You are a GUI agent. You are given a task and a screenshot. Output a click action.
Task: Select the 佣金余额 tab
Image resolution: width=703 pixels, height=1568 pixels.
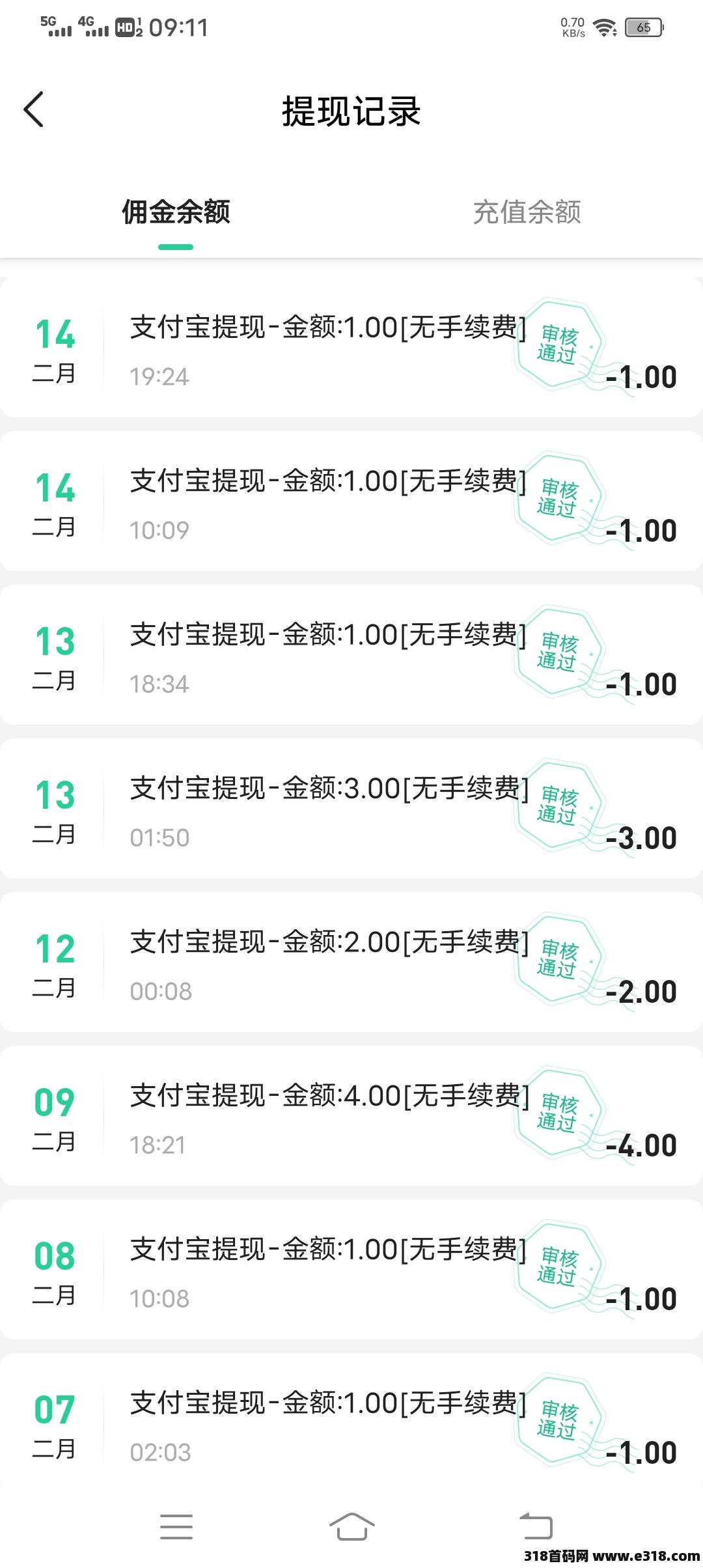point(176,212)
